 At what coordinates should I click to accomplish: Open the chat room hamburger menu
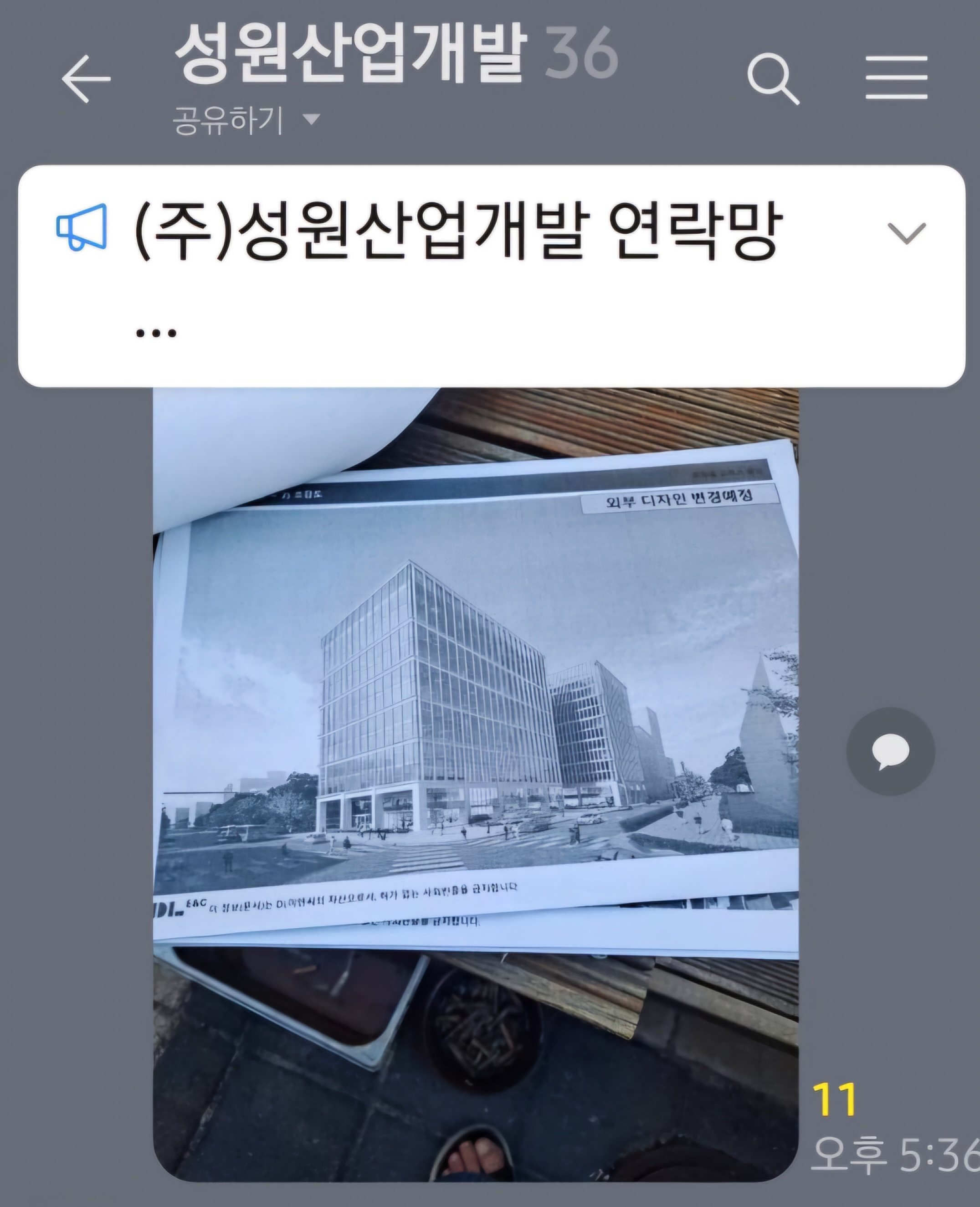click(897, 78)
